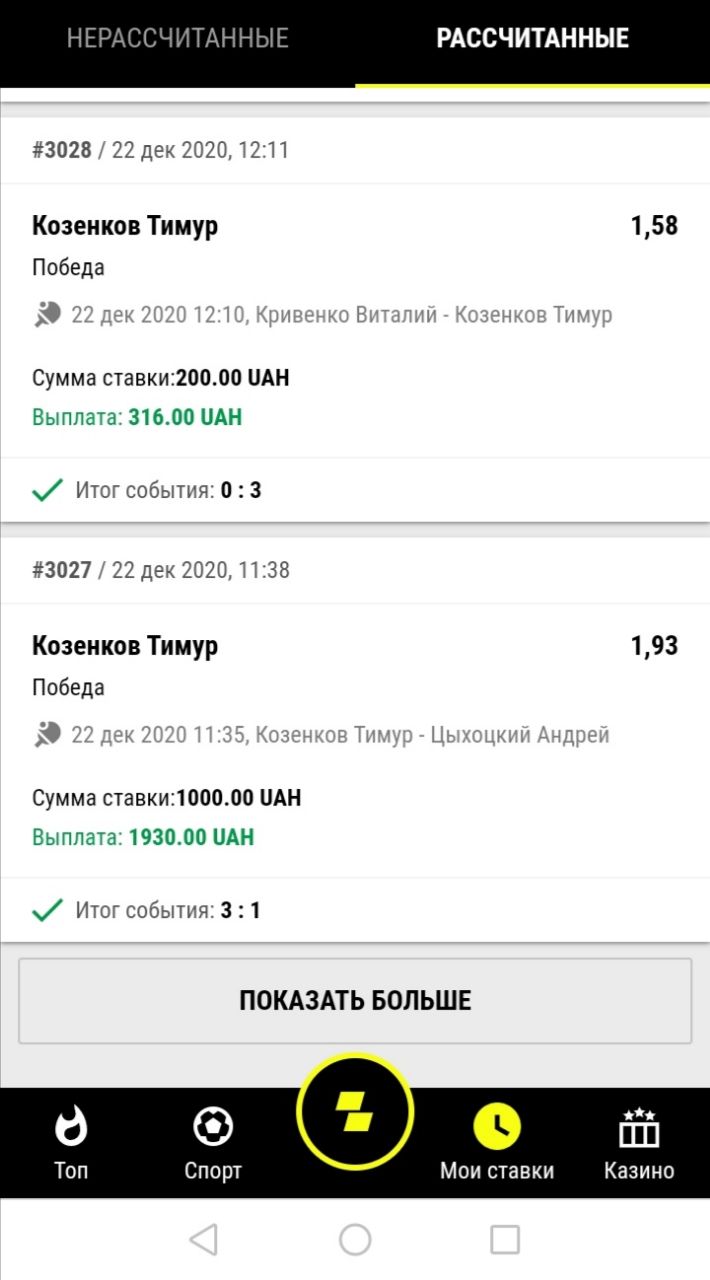Viewport: 710px width, 1280px height.
Task: Open the Спорт section
Action: pos(213,1143)
